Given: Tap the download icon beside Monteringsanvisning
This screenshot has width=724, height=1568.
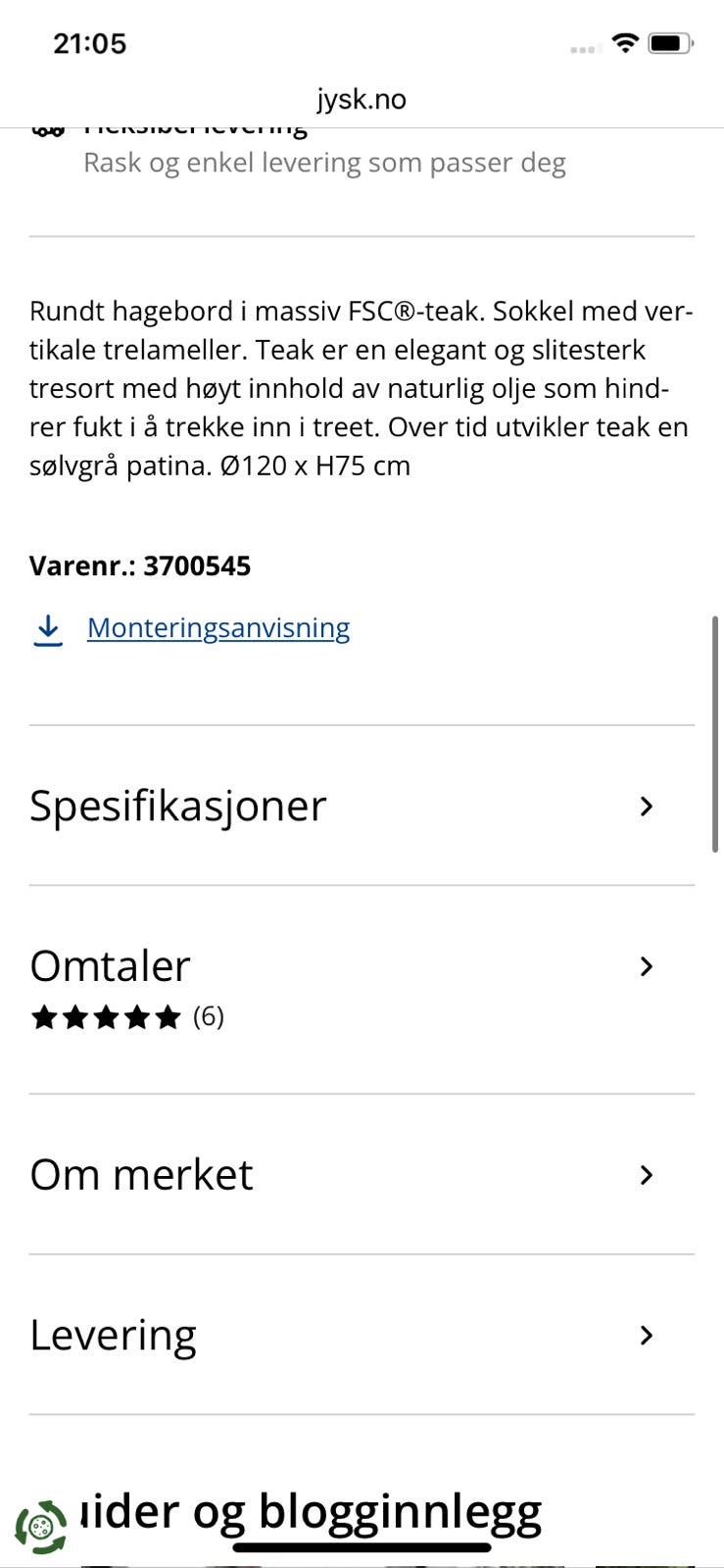Looking at the screenshot, I should pos(47,627).
